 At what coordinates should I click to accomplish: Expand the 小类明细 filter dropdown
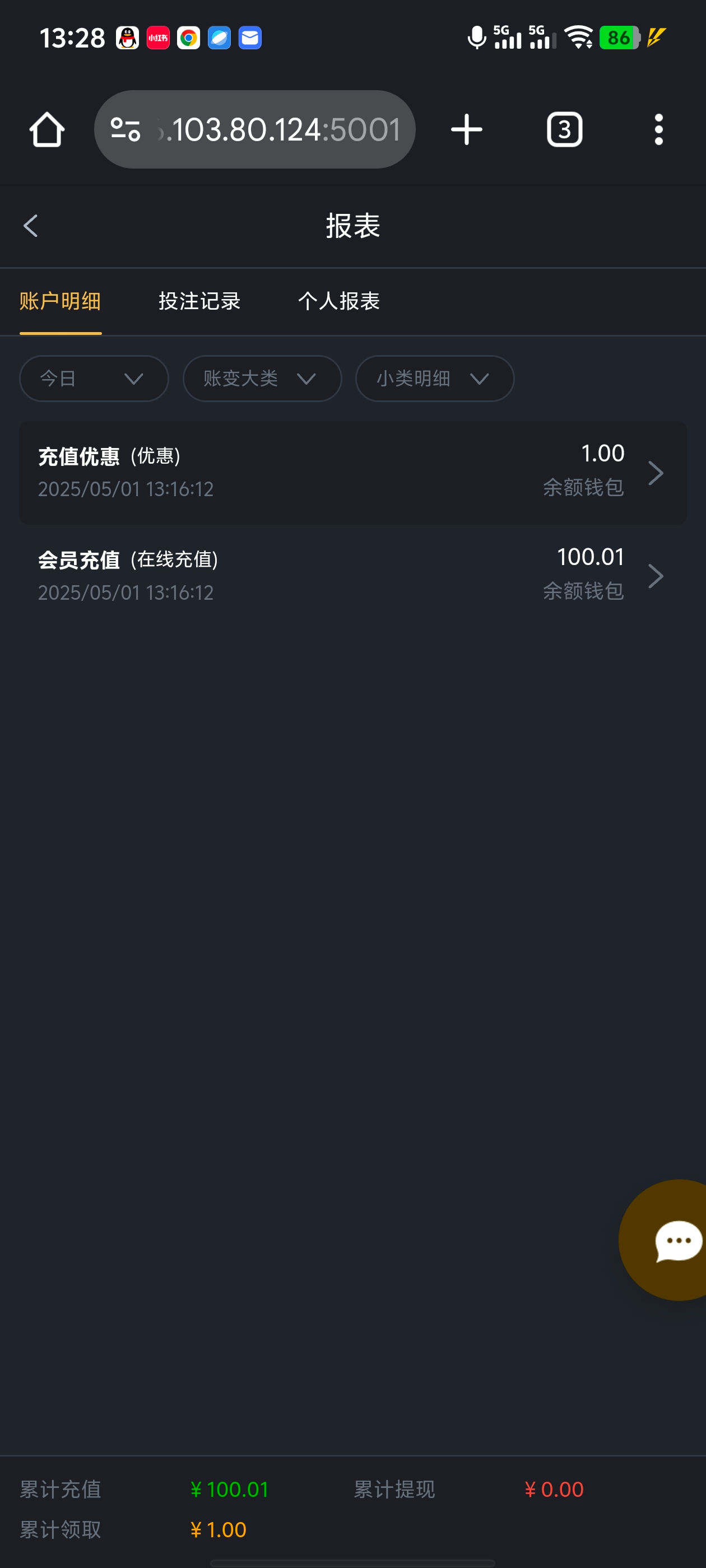coord(434,379)
